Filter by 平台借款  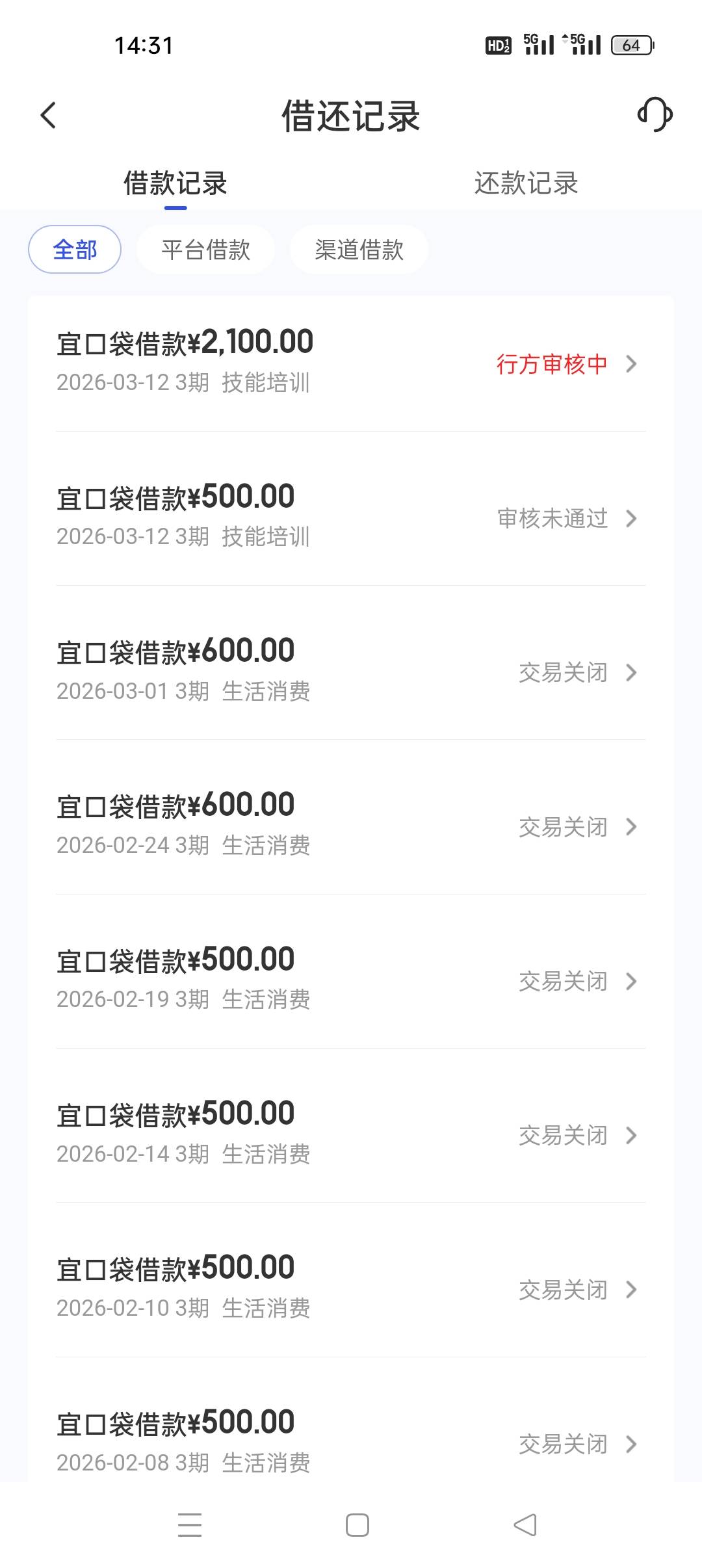coord(205,249)
